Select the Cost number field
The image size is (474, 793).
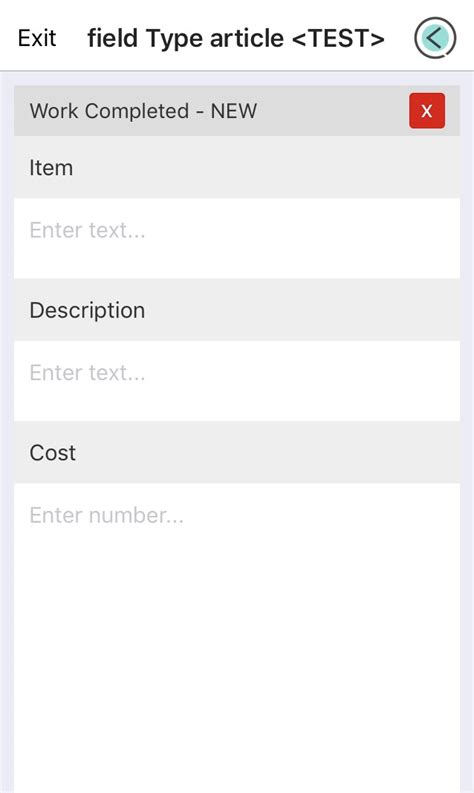237,637
